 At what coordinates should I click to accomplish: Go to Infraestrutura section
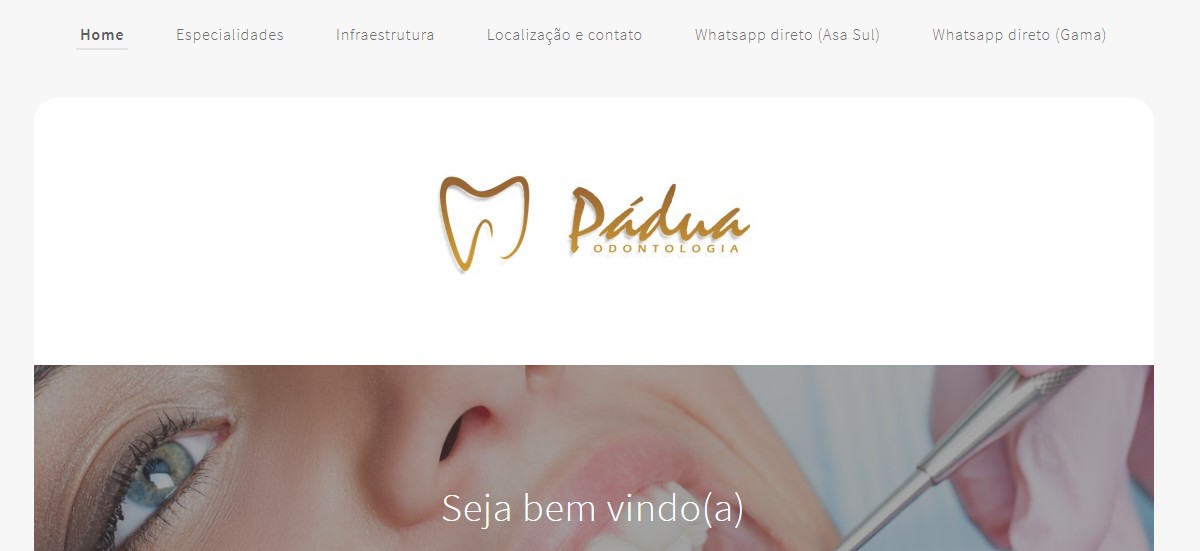(385, 35)
